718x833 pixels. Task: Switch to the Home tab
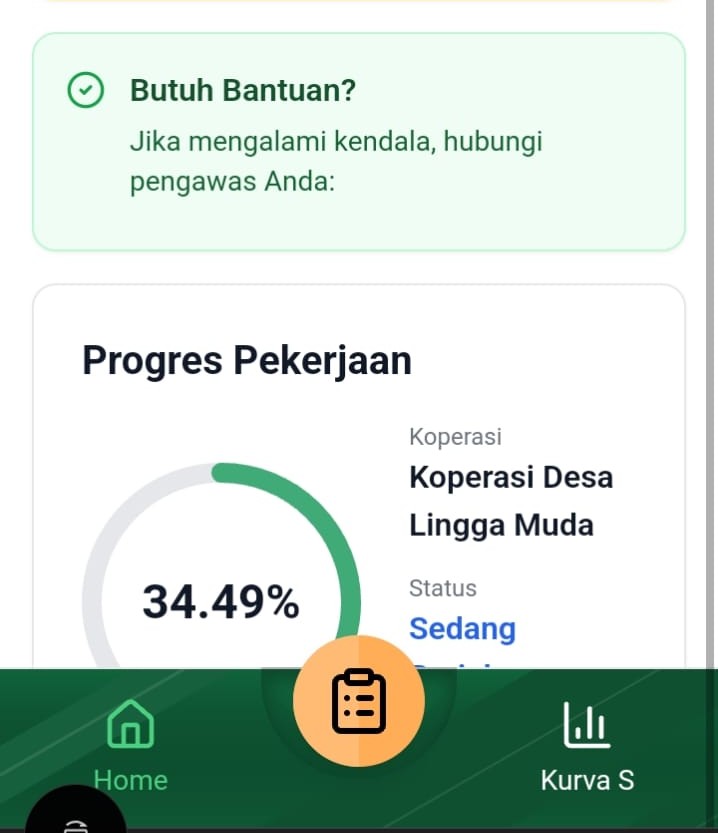click(x=131, y=743)
